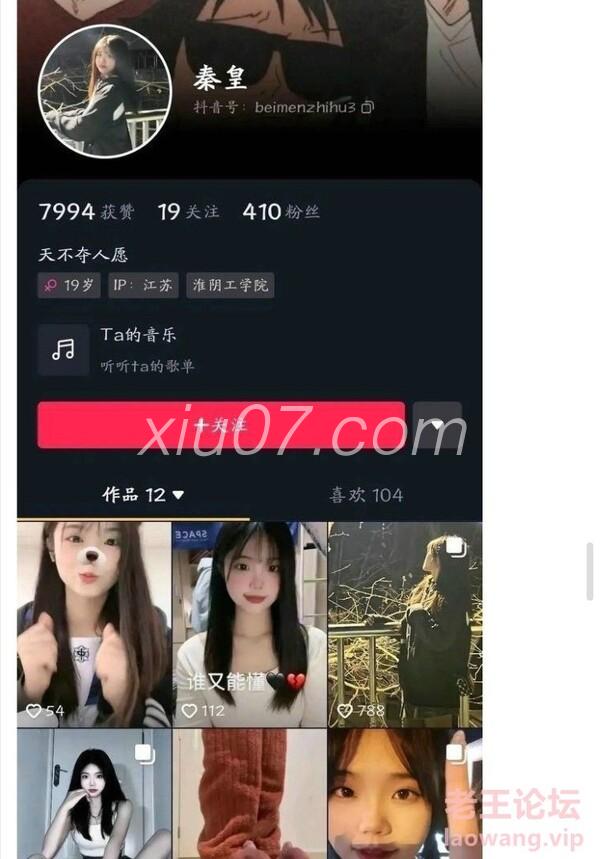Switch to the 作品 12 tab
The width and height of the screenshot is (600, 859).
(144, 495)
